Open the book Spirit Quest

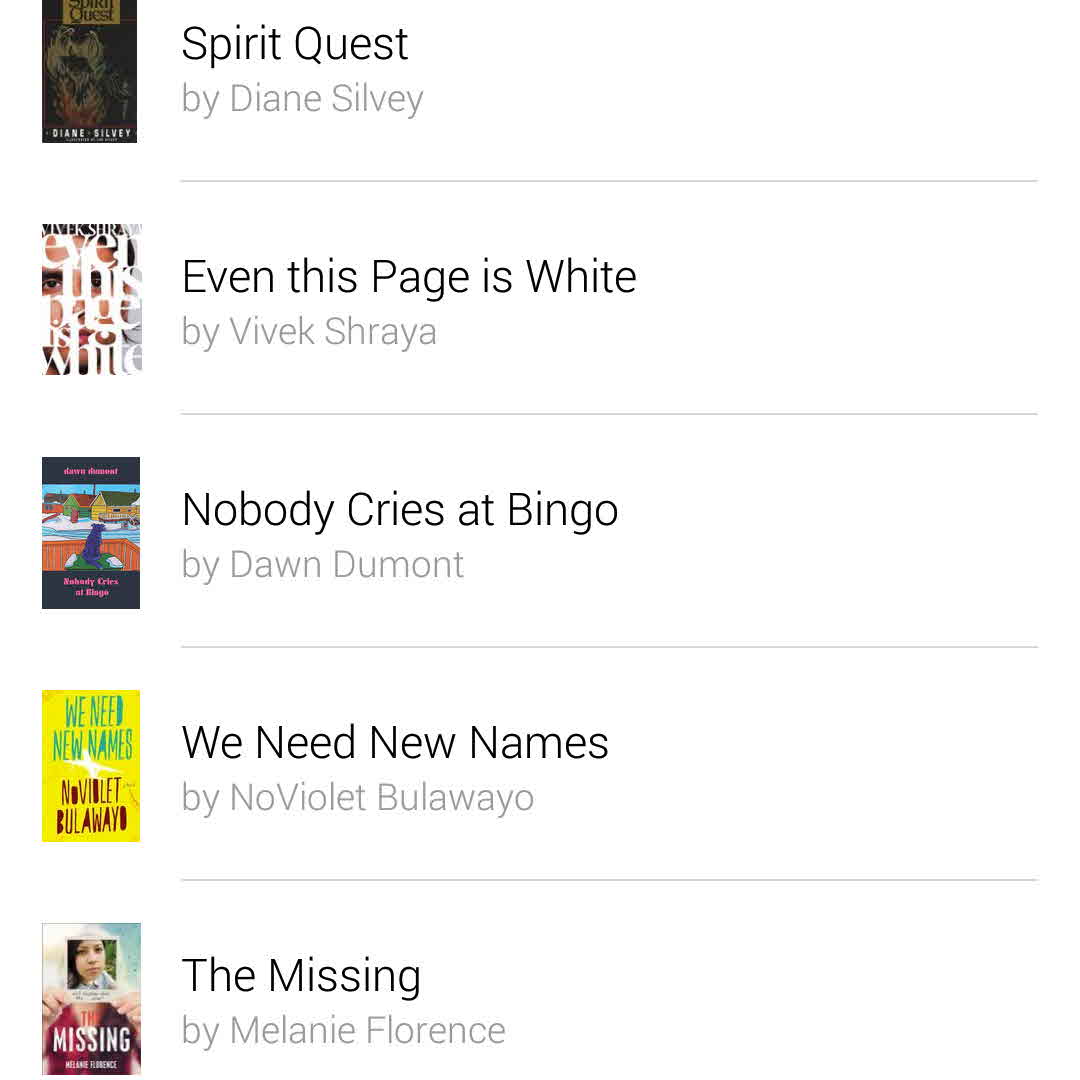coord(295,45)
